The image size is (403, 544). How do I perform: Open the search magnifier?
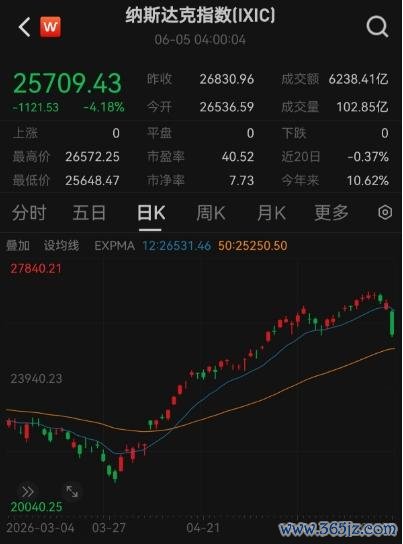coord(377,27)
